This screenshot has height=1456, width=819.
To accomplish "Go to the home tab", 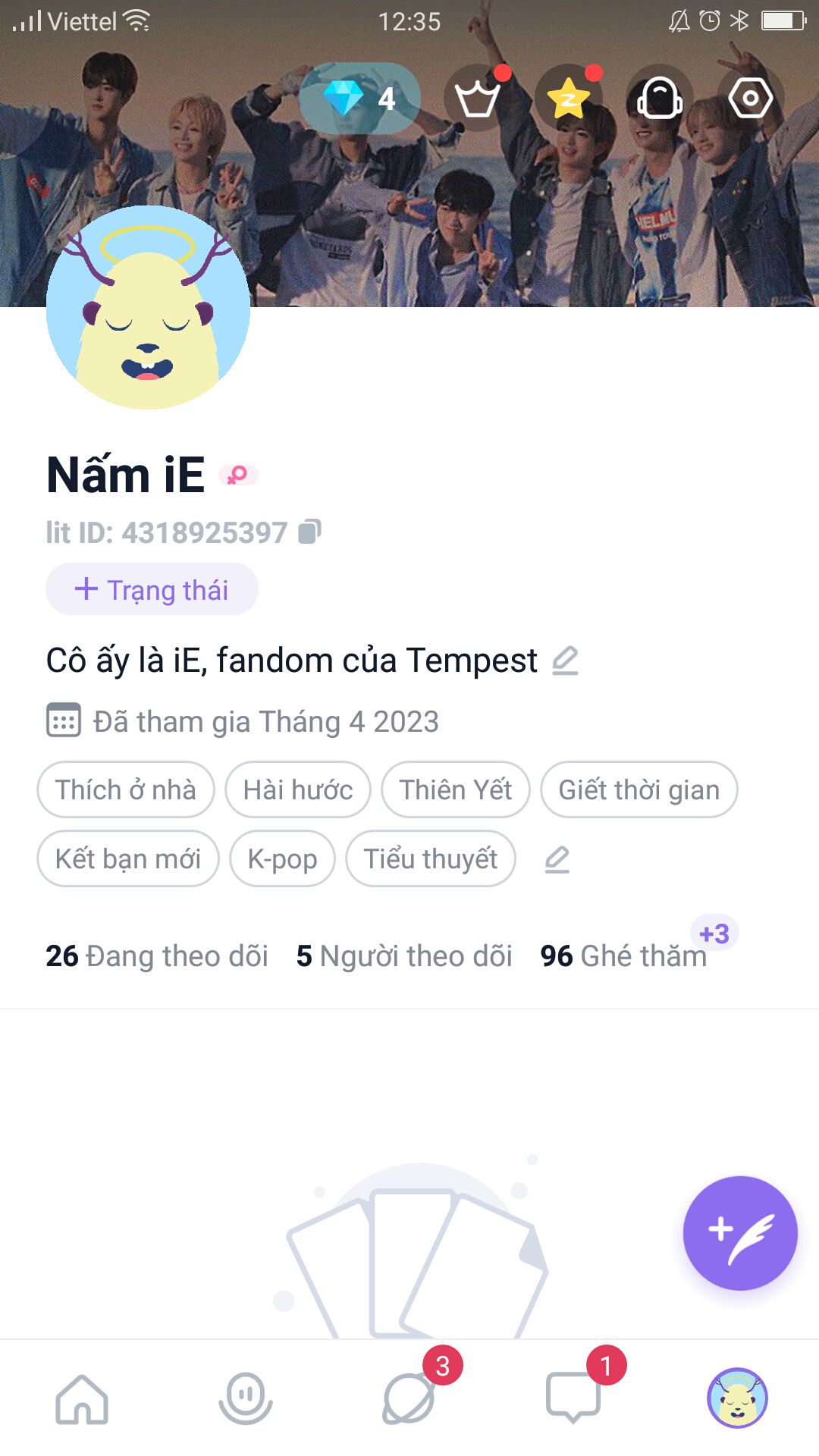I will pyautogui.click(x=82, y=1398).
